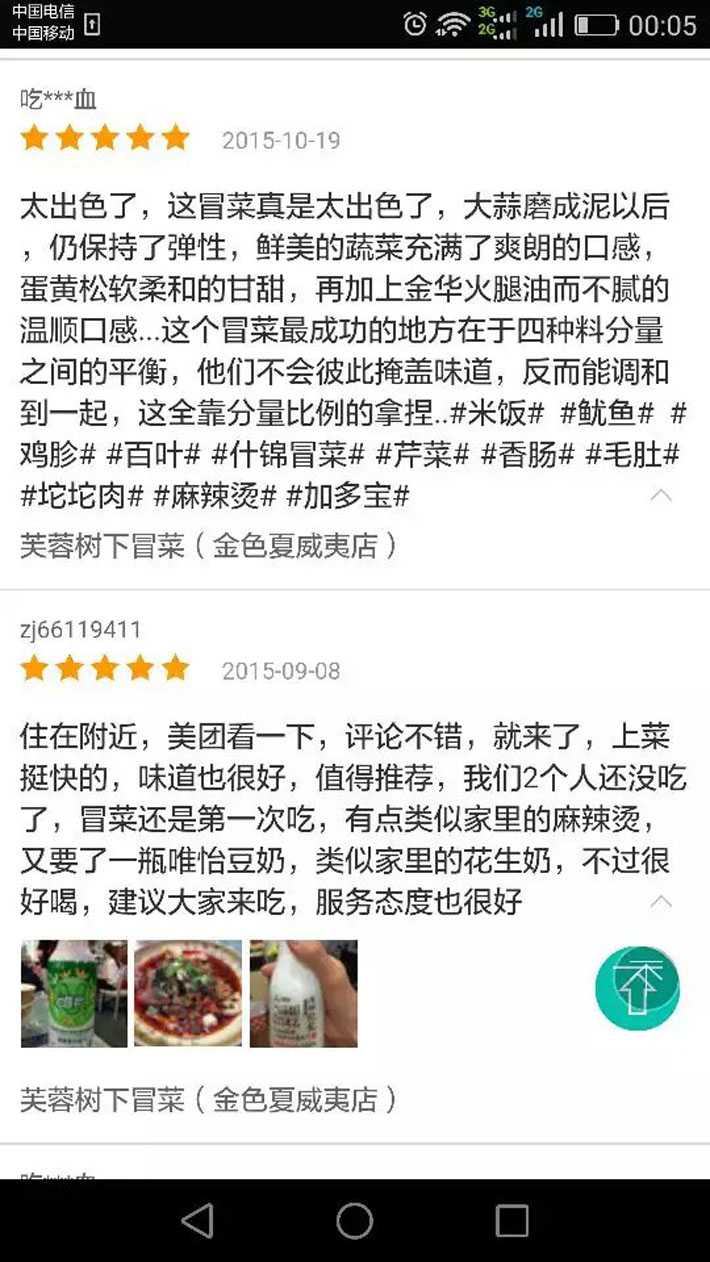The height and width of the screenshot is (1262, 710).
Task: View the spicy dish photo in zj66119411's review
Action: click(x=188, y=993)
